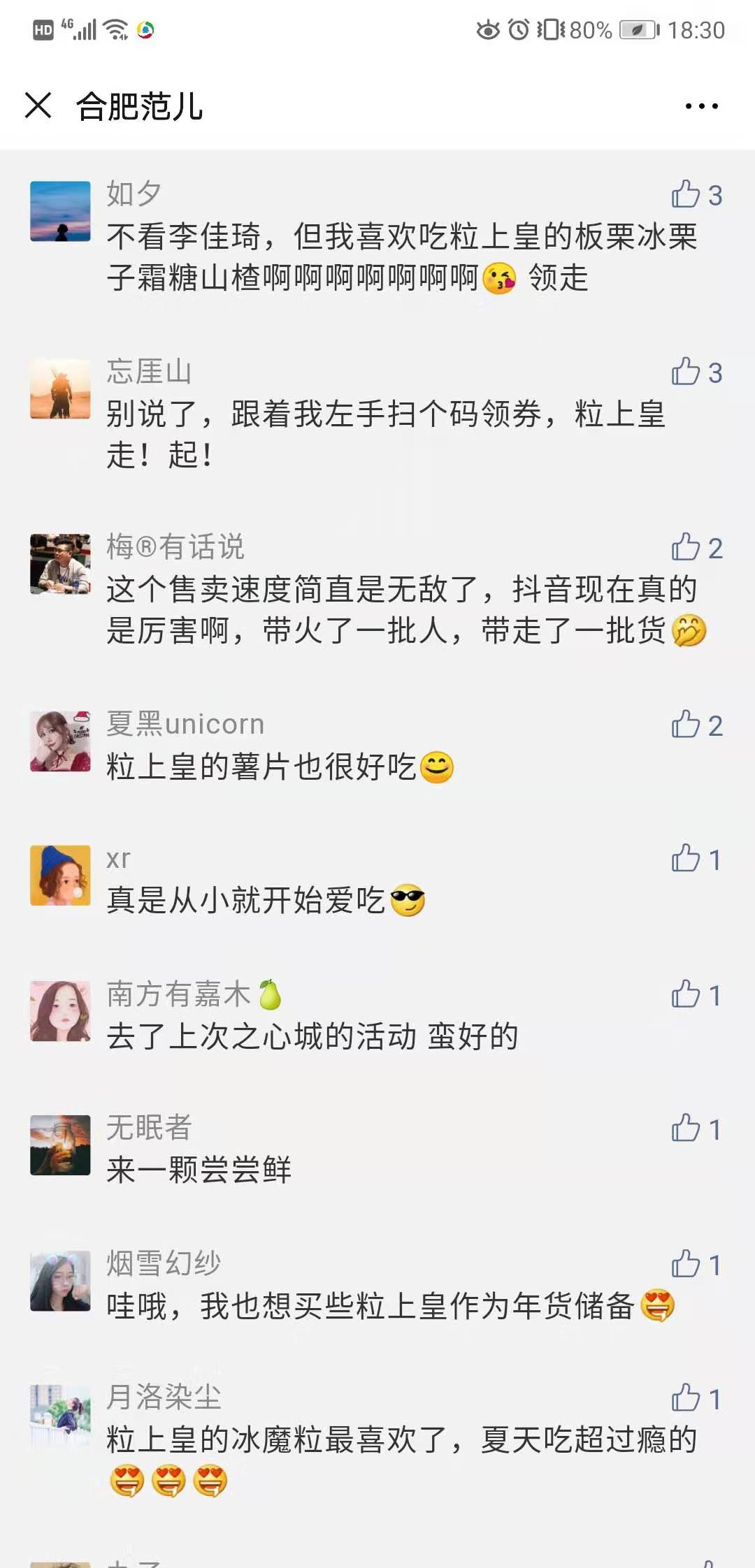Give 月洛染尘's comment a thumbs up
The width and height of the screenshot is (755, 1568).
(686, 1398)
